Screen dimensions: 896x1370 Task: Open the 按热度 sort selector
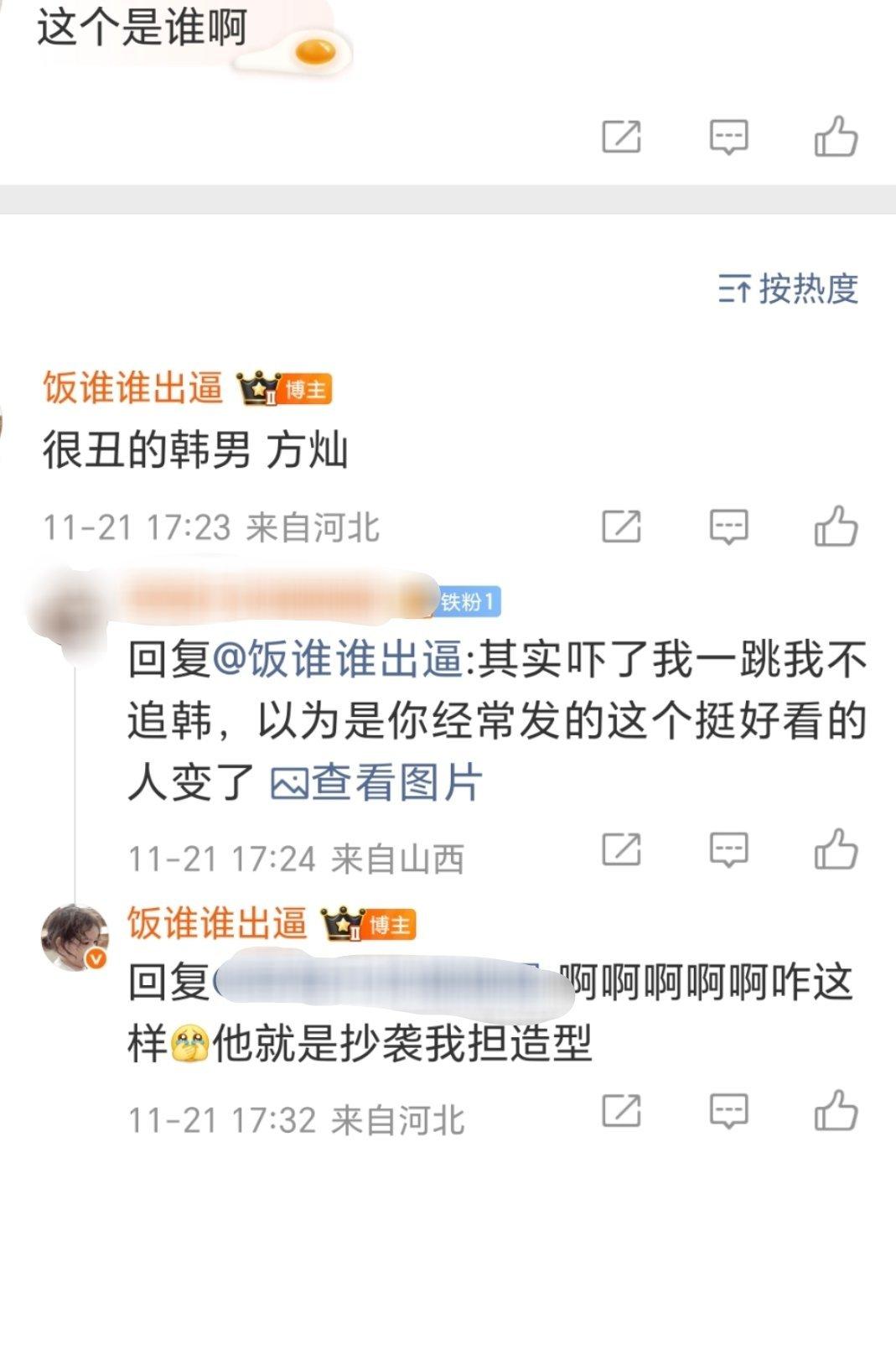806,288
